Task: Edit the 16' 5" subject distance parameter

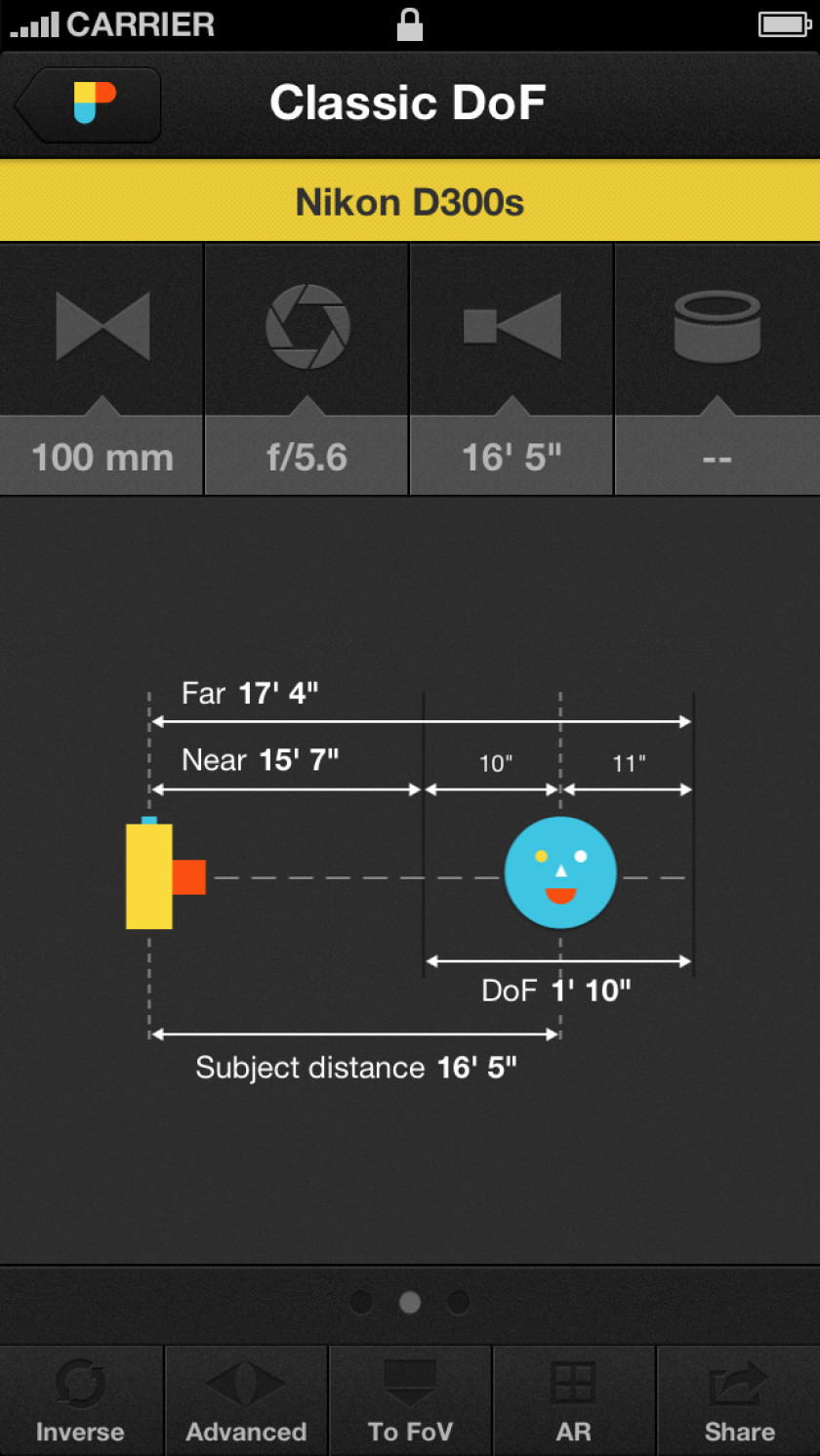Action: click(512, 369)
